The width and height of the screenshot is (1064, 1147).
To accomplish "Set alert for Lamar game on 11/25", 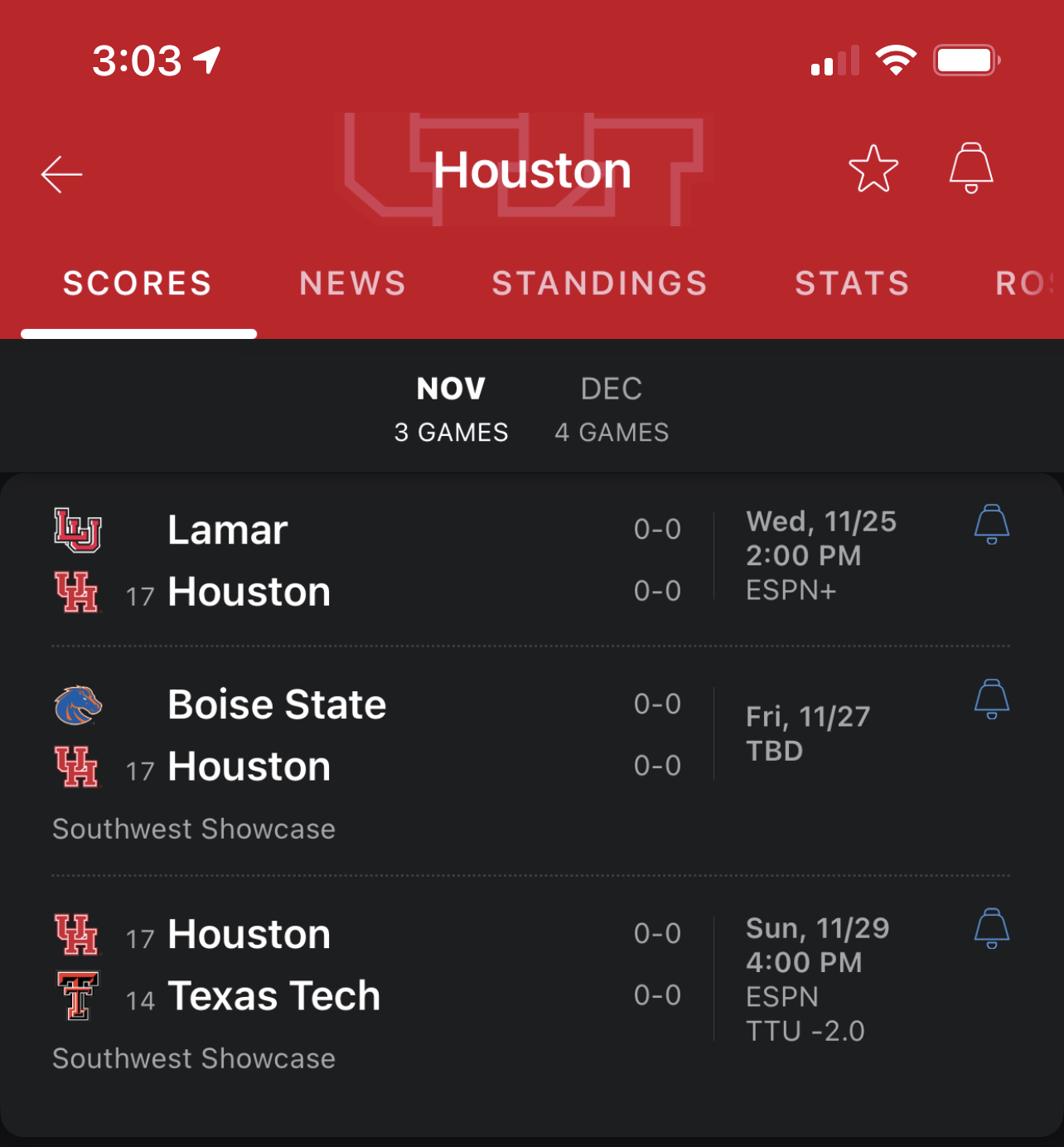I will [x=991, y=524].
